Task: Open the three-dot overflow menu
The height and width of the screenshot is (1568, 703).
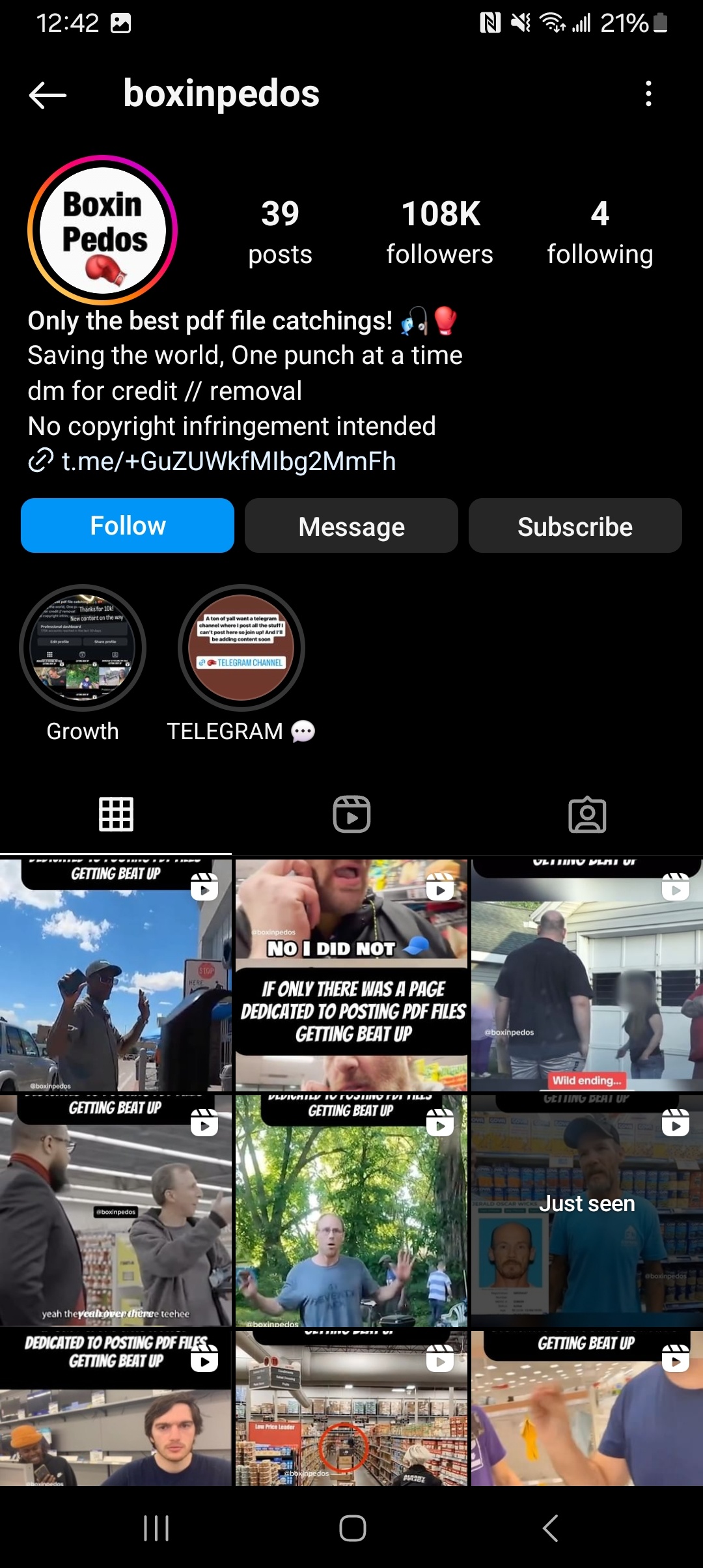Action: click(x=648, y=94)
